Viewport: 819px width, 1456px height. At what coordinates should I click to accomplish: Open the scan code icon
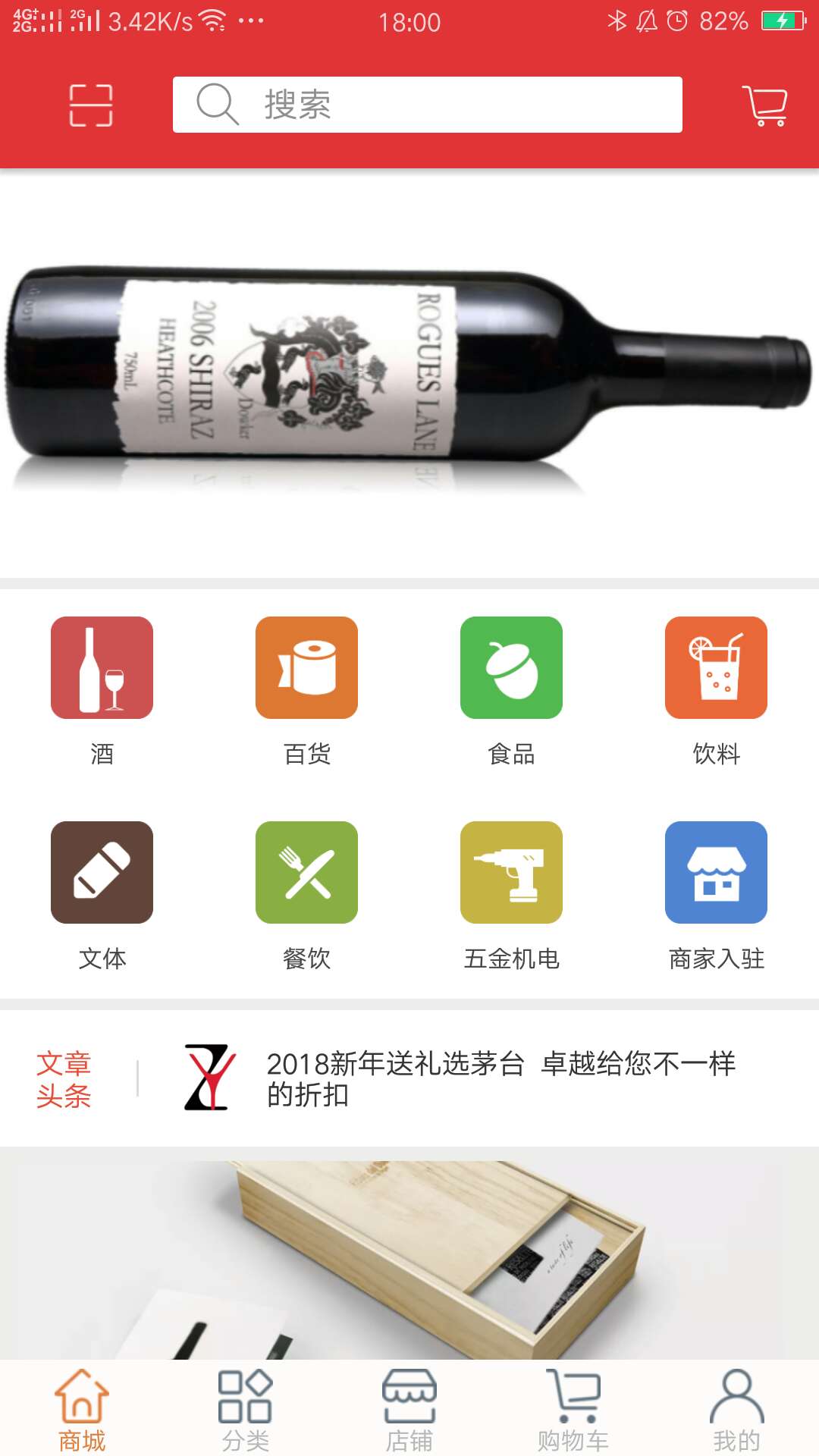coord(91,105)
